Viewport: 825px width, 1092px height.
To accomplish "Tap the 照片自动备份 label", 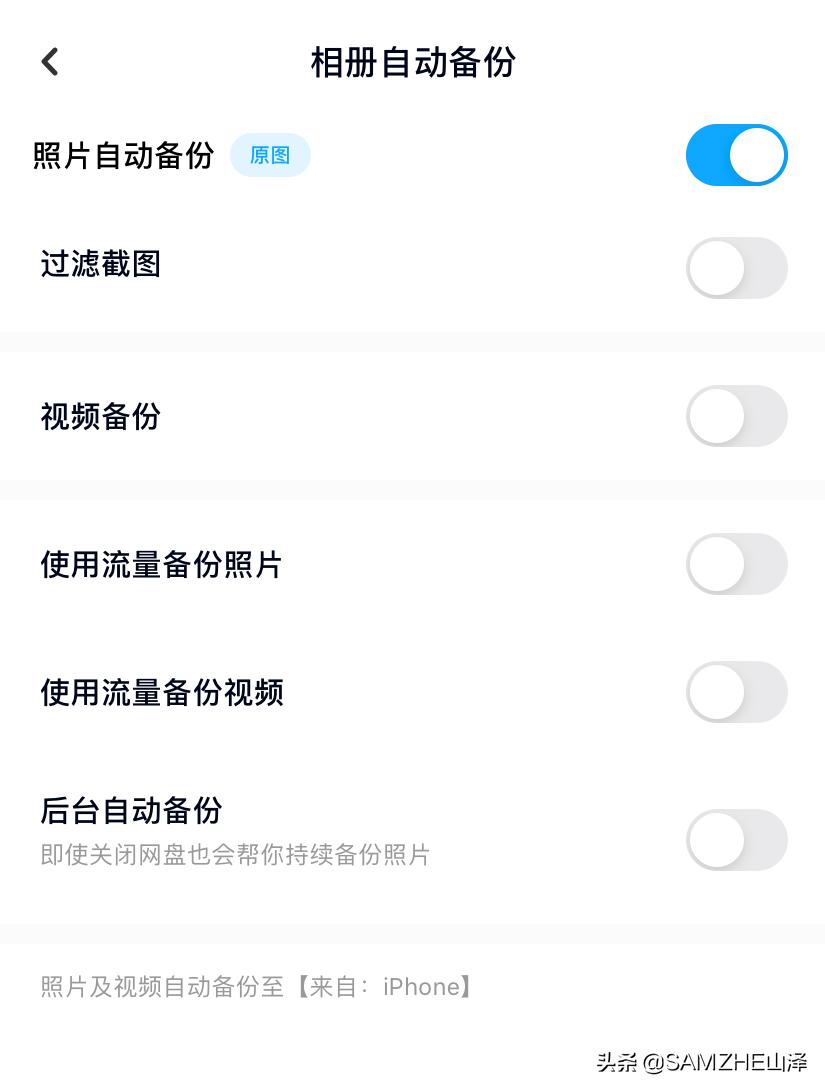I will click(124, 155).
